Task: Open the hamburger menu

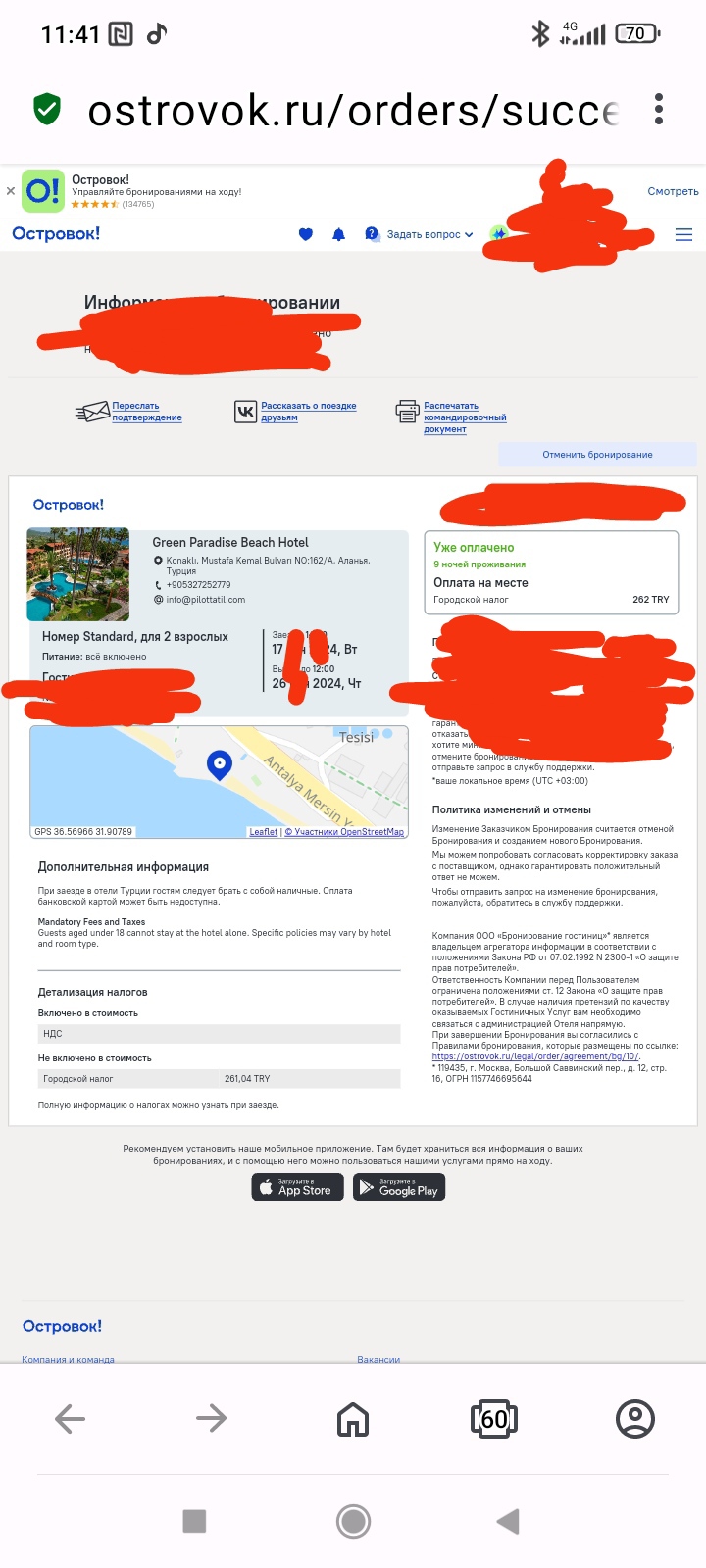Action: pos(684,234)
